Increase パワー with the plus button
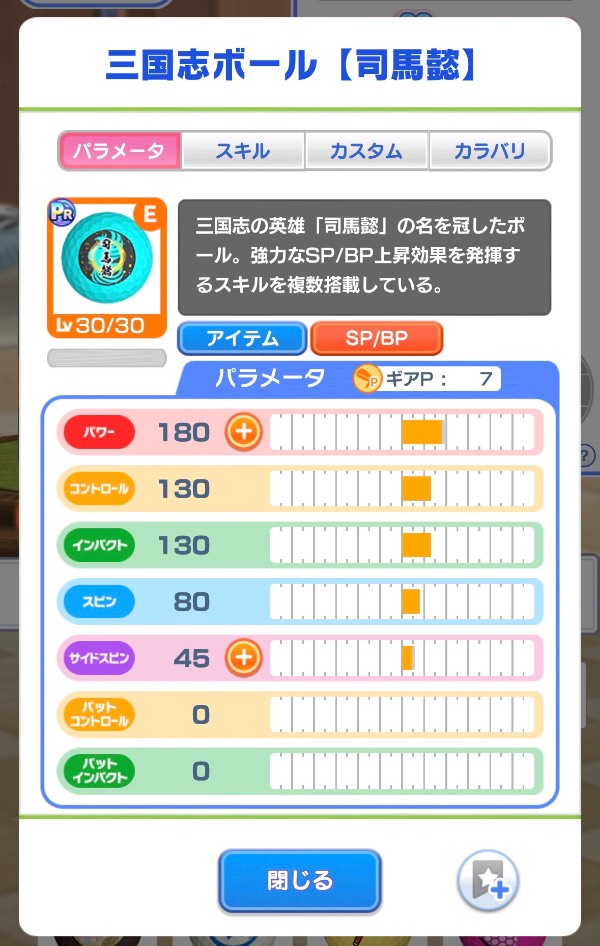The height and width of the screenshot is (946, 600). point(244,432)
